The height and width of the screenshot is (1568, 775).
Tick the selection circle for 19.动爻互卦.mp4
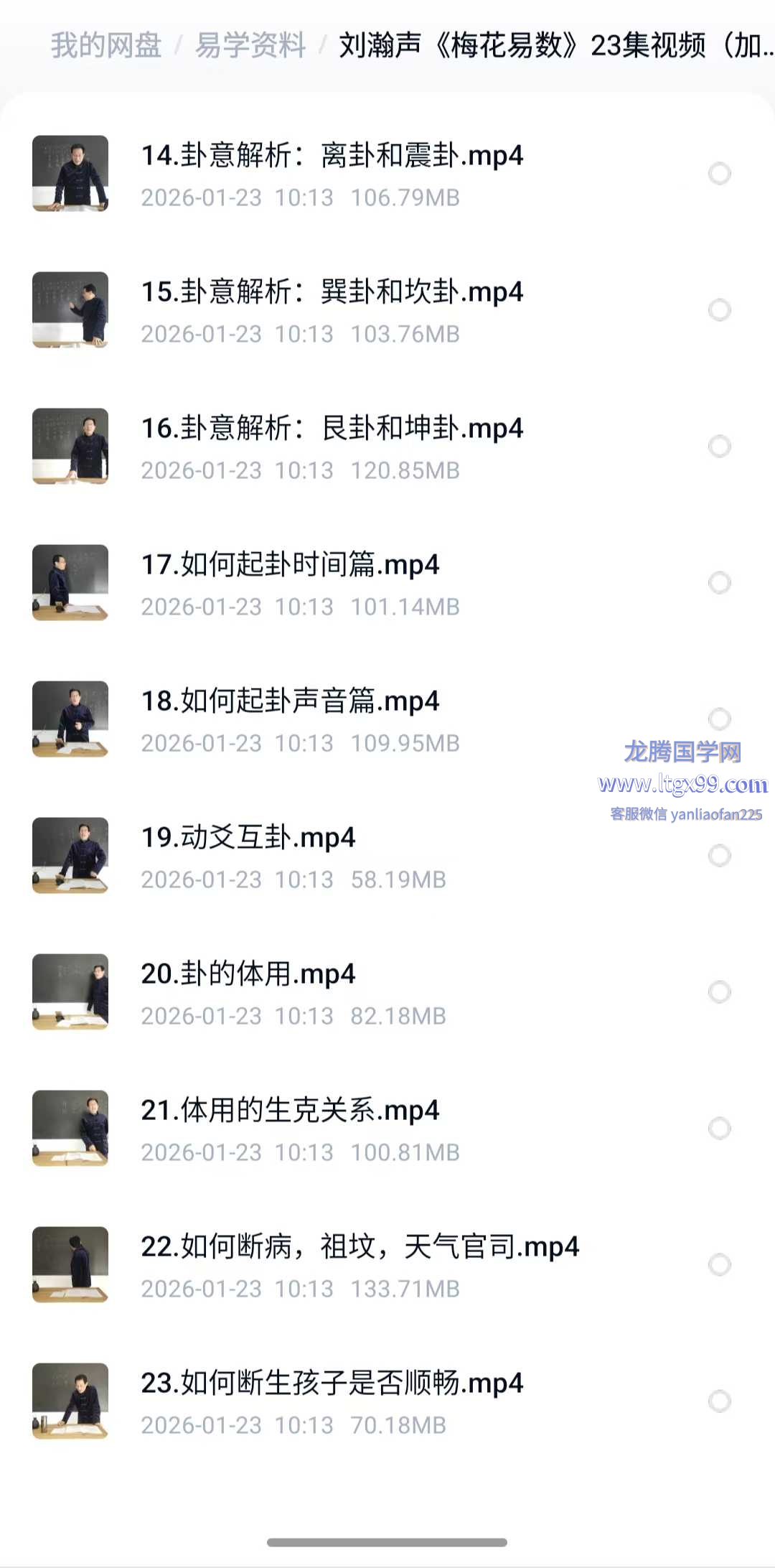pos(719,856)
